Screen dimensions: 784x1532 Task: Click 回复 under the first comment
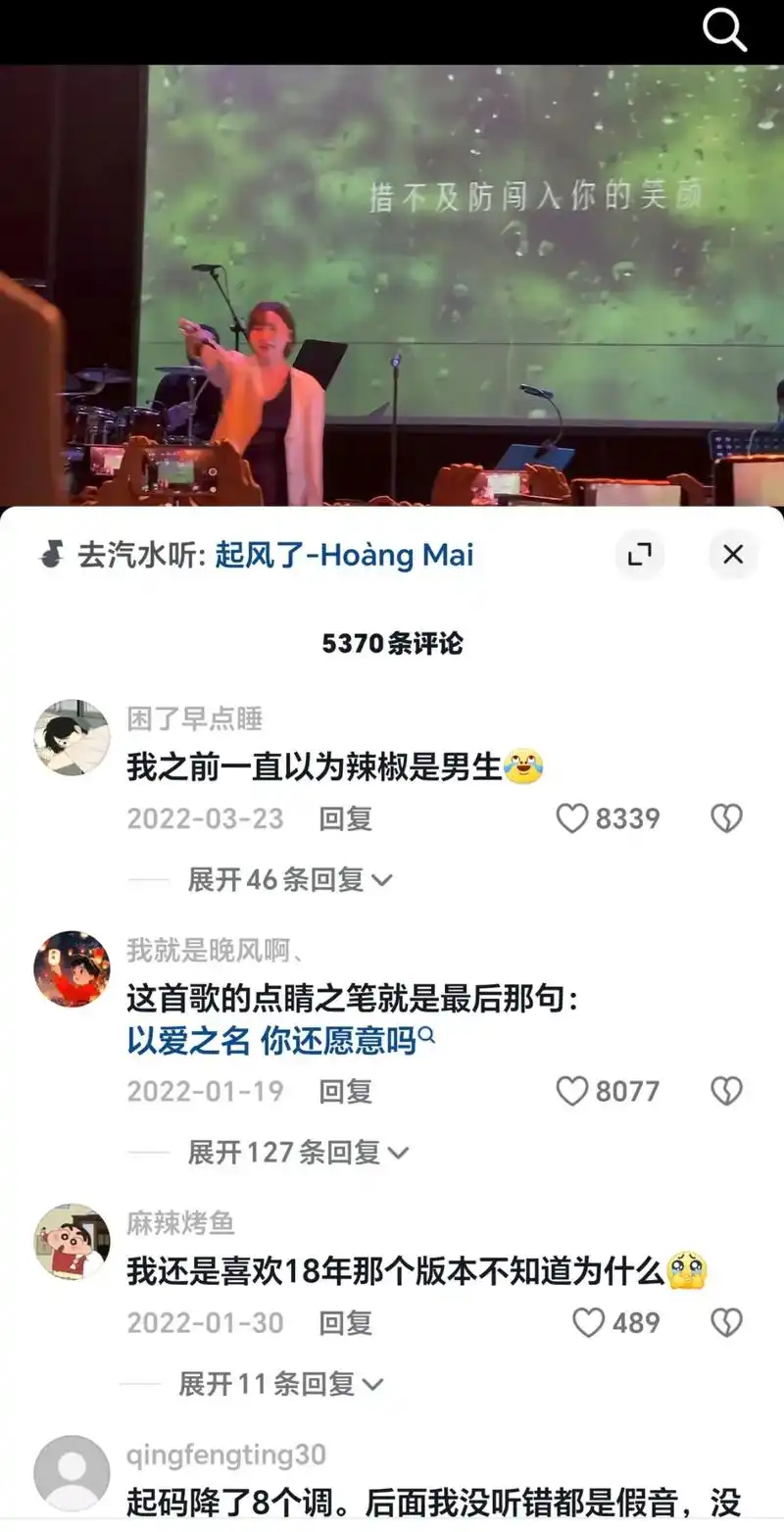(343, 818)
